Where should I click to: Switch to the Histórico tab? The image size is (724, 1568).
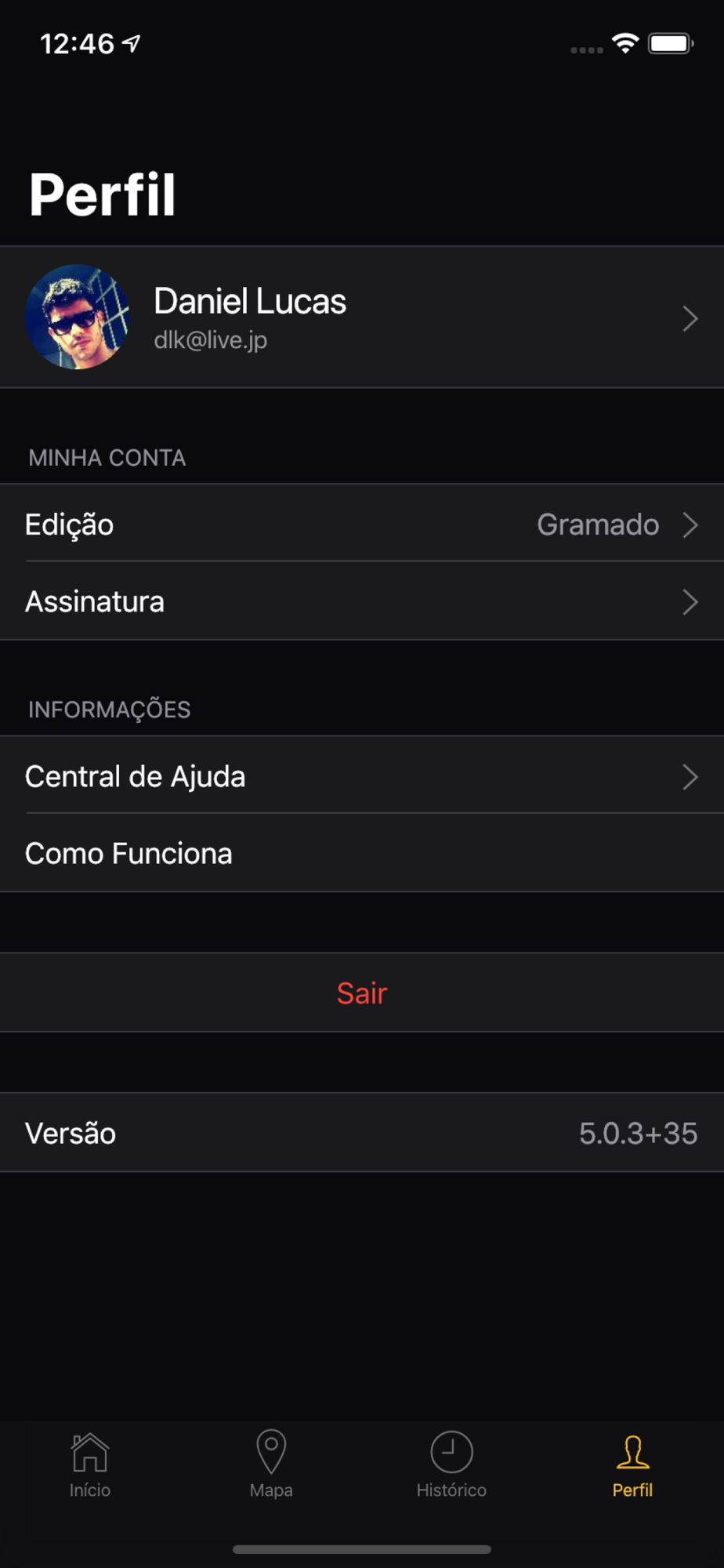[x=451, y=1465]
